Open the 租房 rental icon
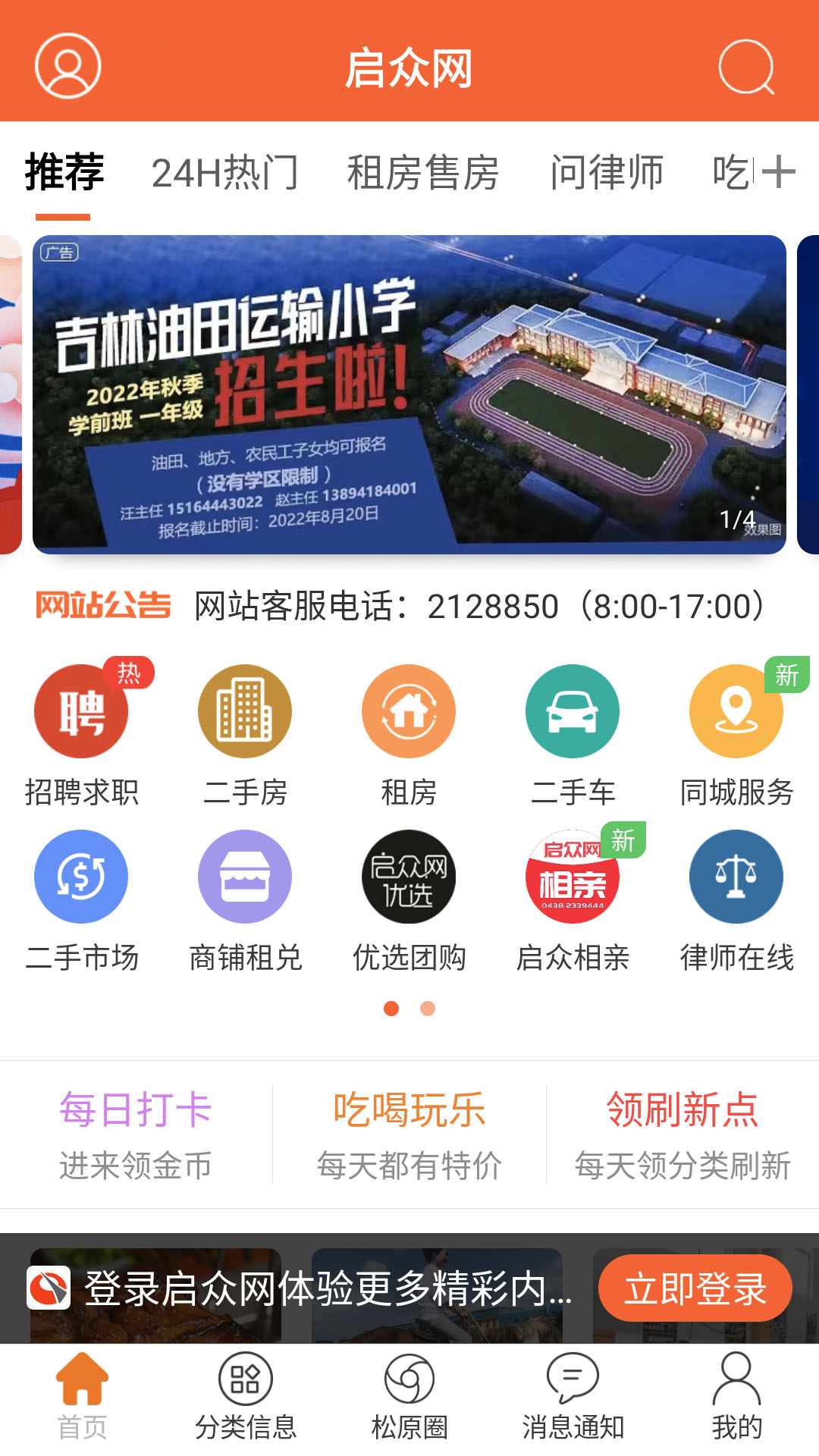 408,711
